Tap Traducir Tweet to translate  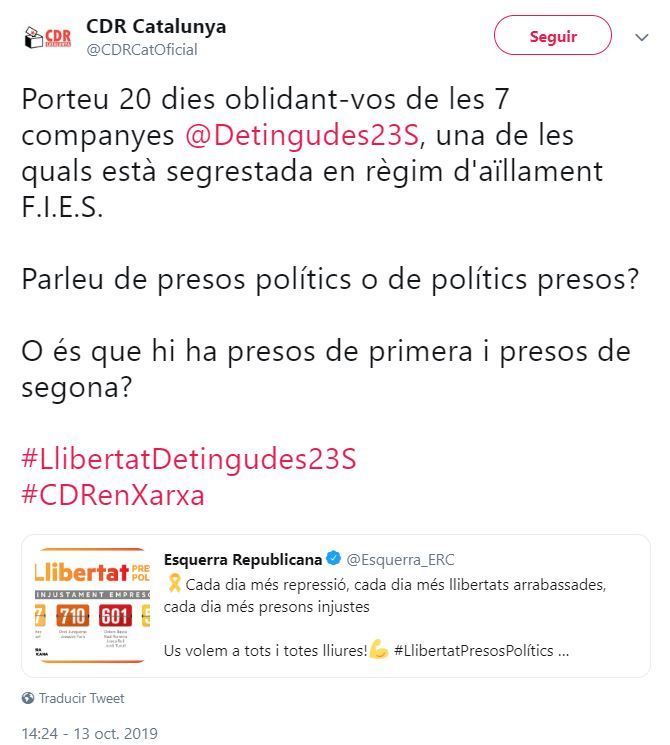pyautogui.click(x=80, y=698)
